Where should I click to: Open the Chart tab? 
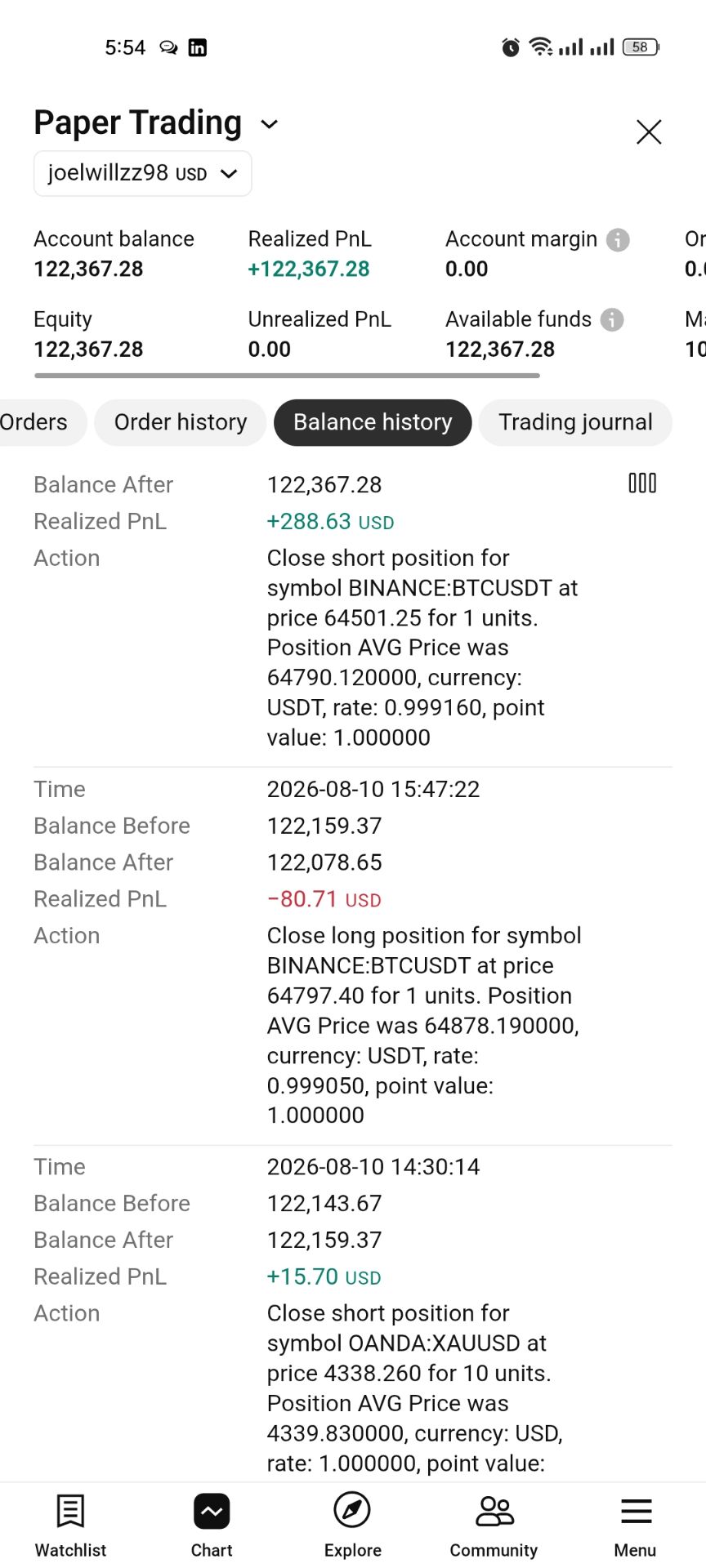[212, 1526]
